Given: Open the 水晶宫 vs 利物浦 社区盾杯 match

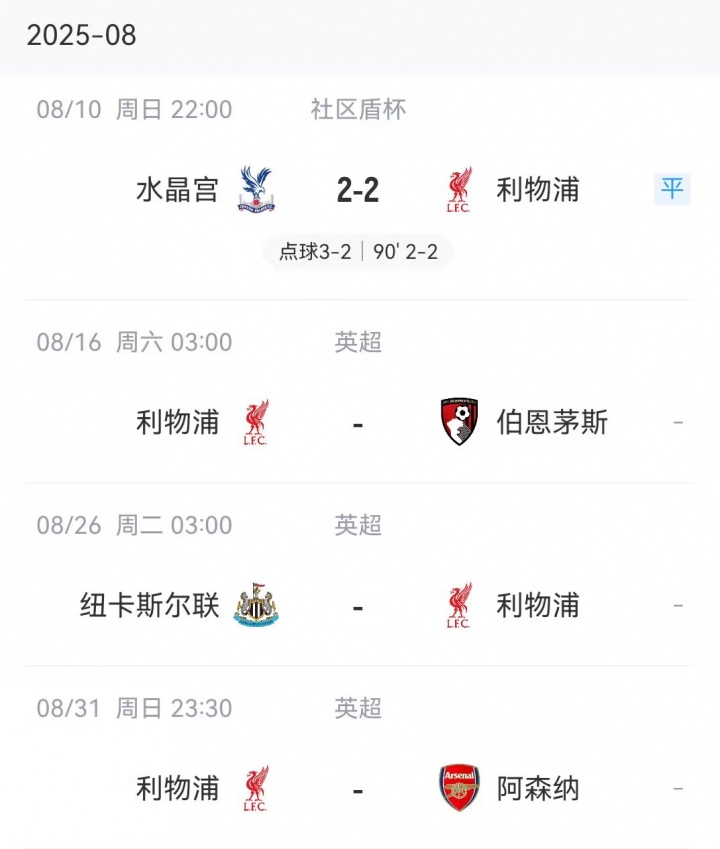Looking at the screenshot, I should pos(358,189).
